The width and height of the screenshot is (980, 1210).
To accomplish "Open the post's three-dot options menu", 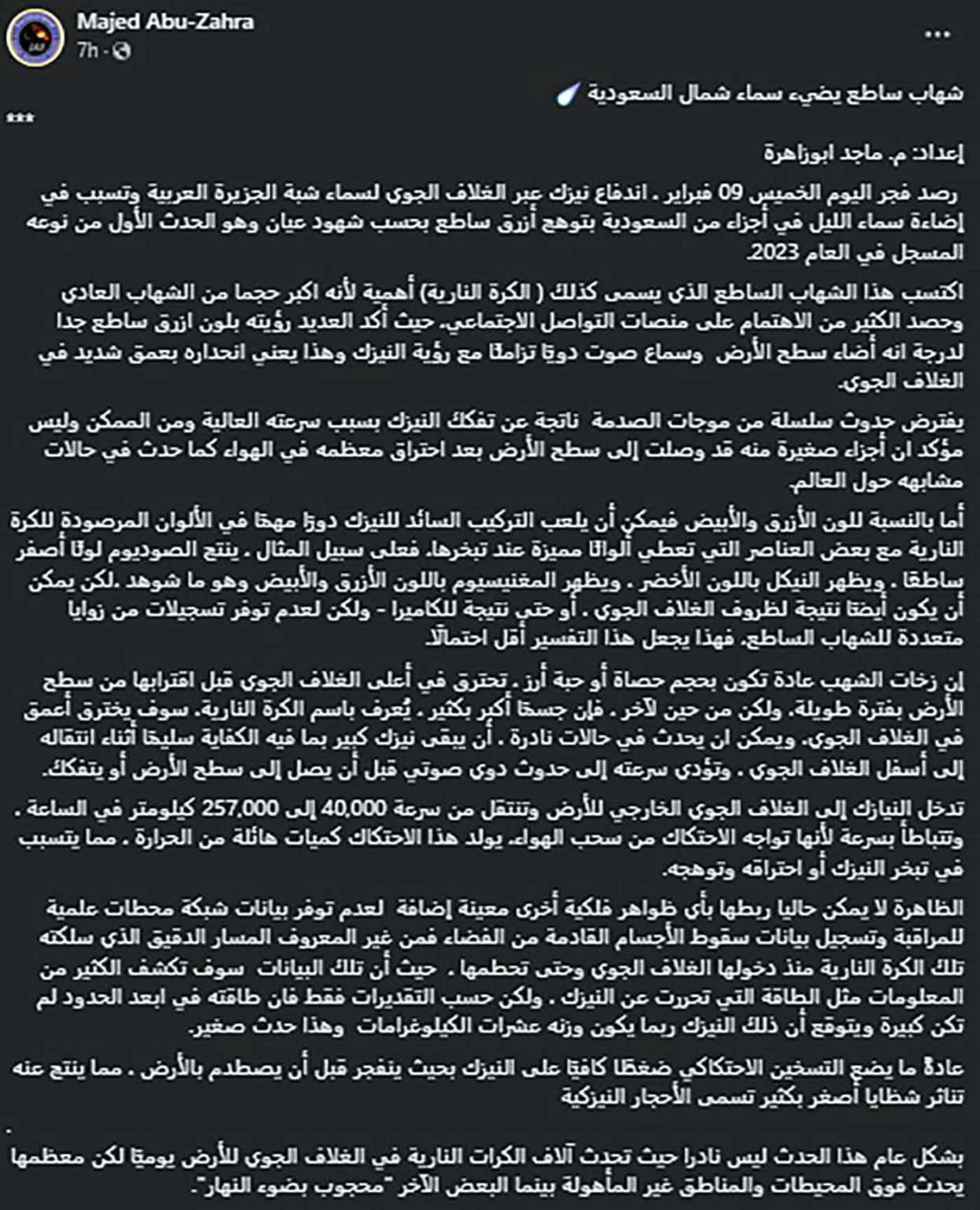I will click(936, 35).
